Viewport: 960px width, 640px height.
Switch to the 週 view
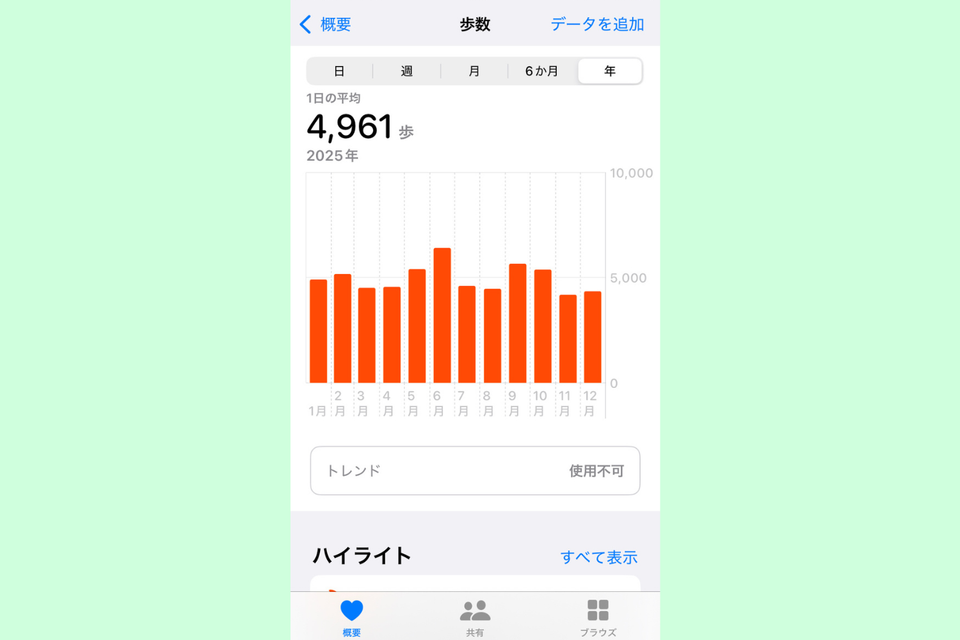407,71
